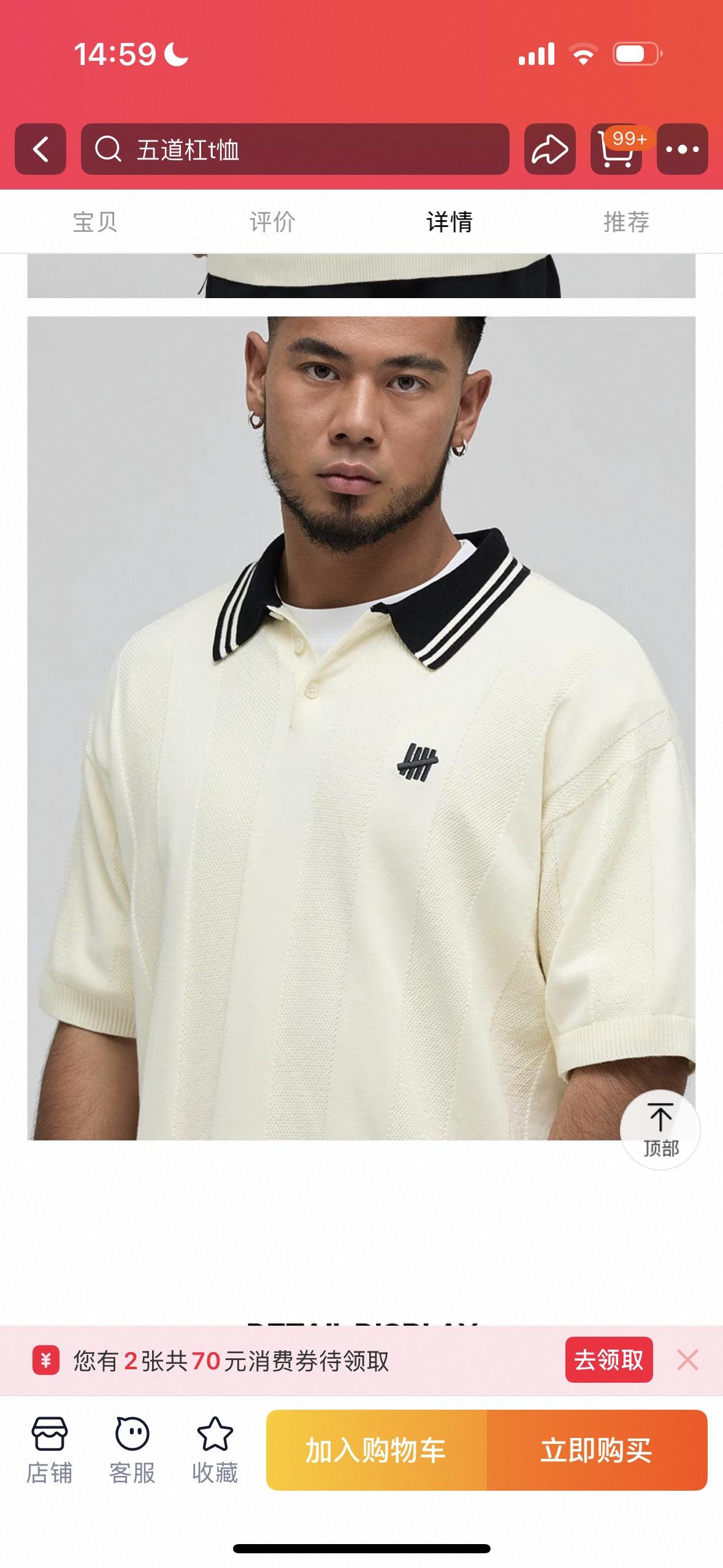Dismiss the coupon banner
Image resolution: width=723 pixels, height=1568 pixels.
[x=687, y=1359]
